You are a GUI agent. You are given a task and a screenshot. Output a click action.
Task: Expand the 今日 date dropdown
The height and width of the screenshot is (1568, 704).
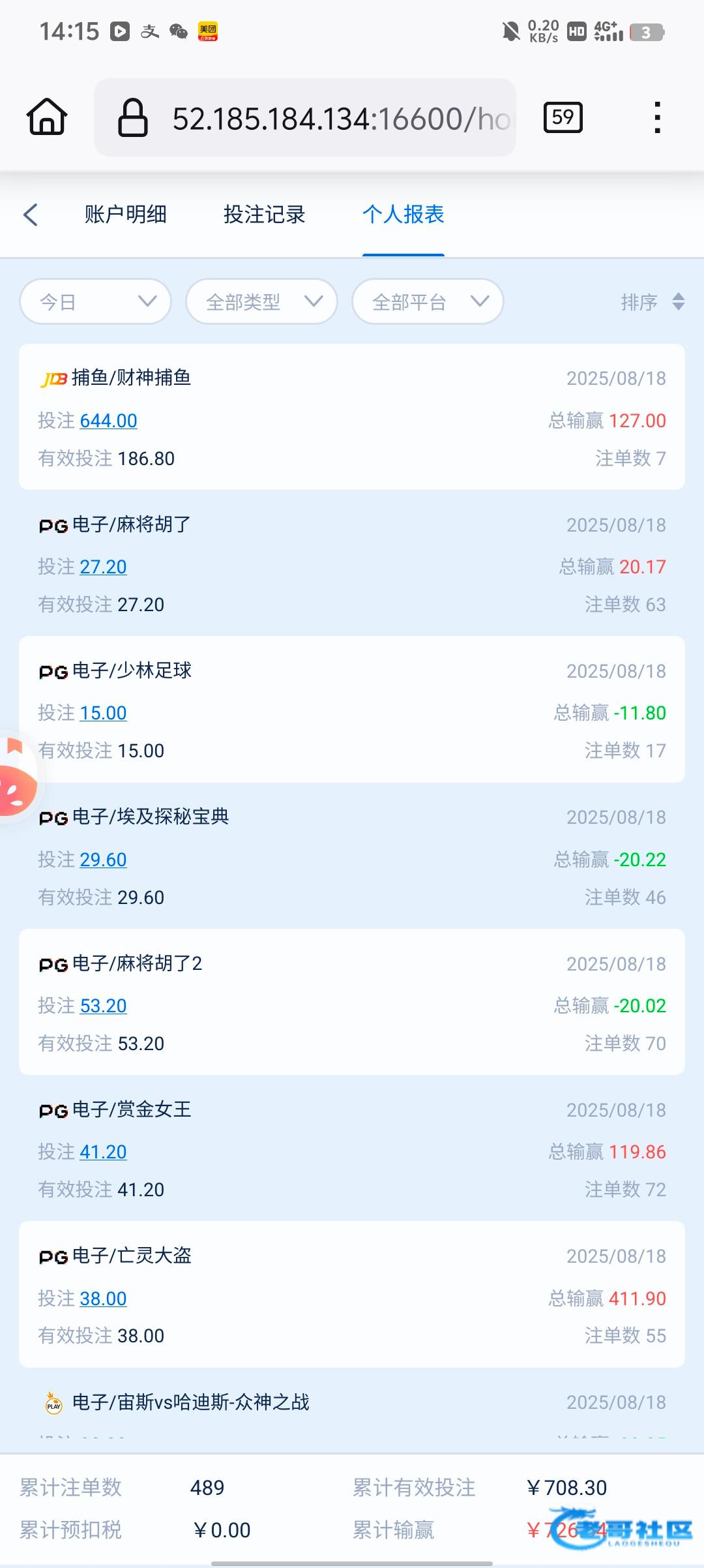coord(96,301)
